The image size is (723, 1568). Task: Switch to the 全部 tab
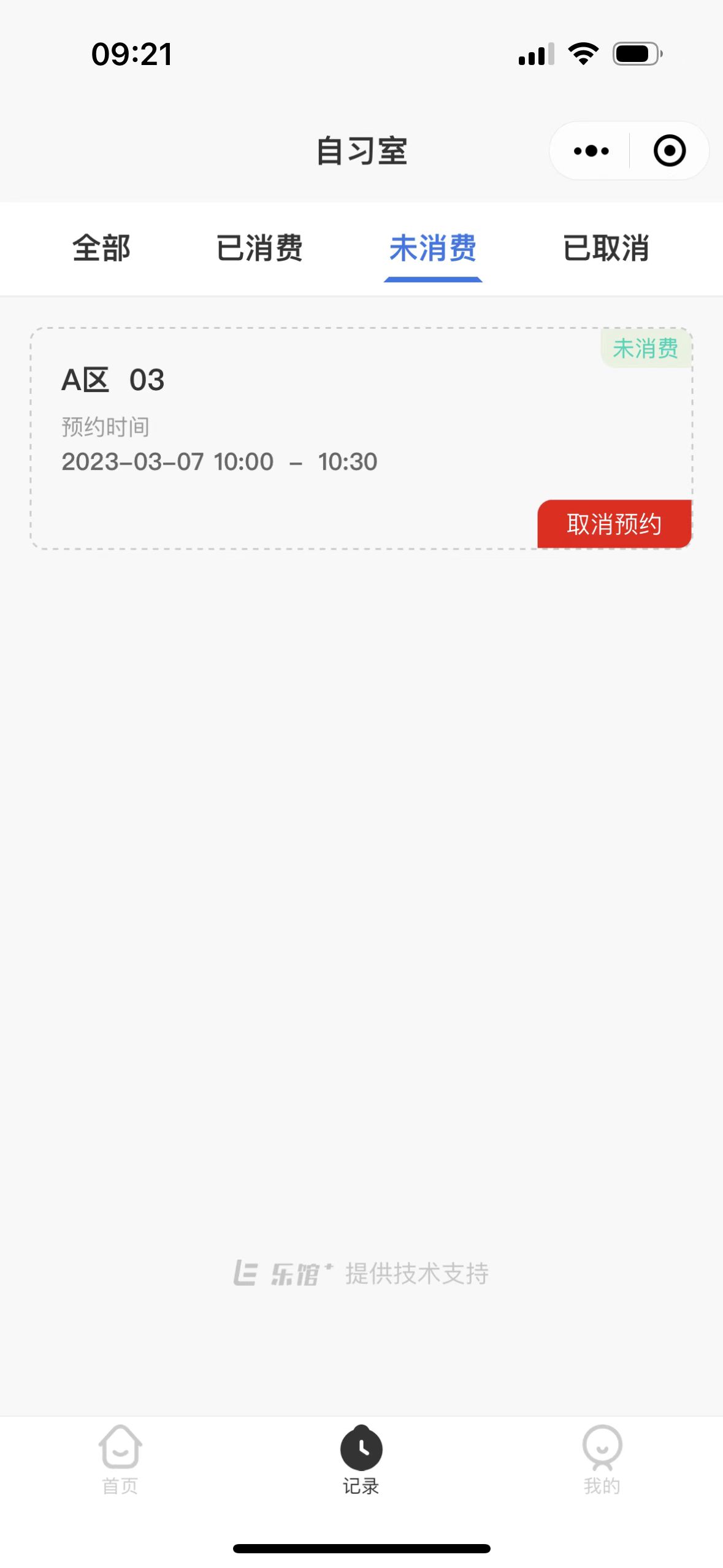(101, 248)
